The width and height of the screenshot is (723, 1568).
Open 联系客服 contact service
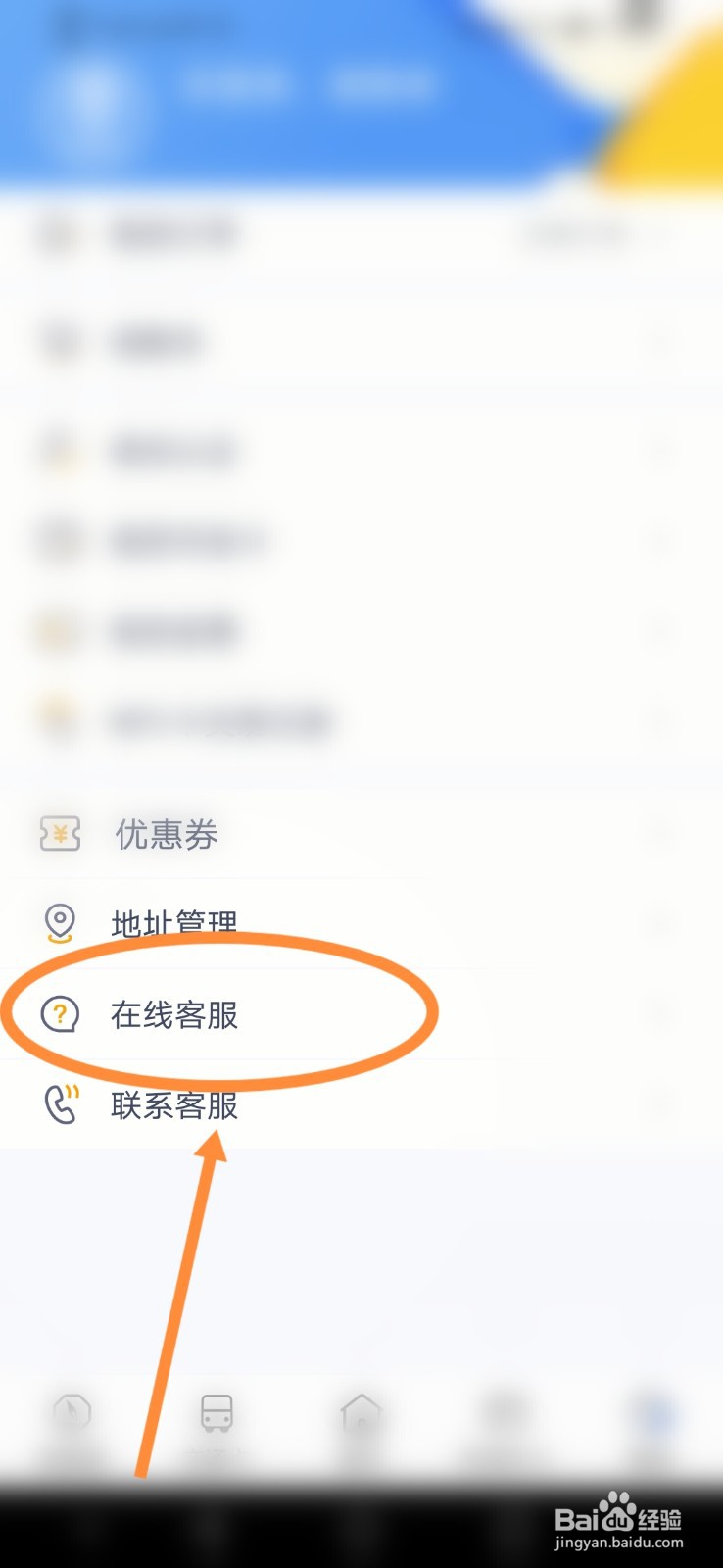click(x=173, y=1104)
